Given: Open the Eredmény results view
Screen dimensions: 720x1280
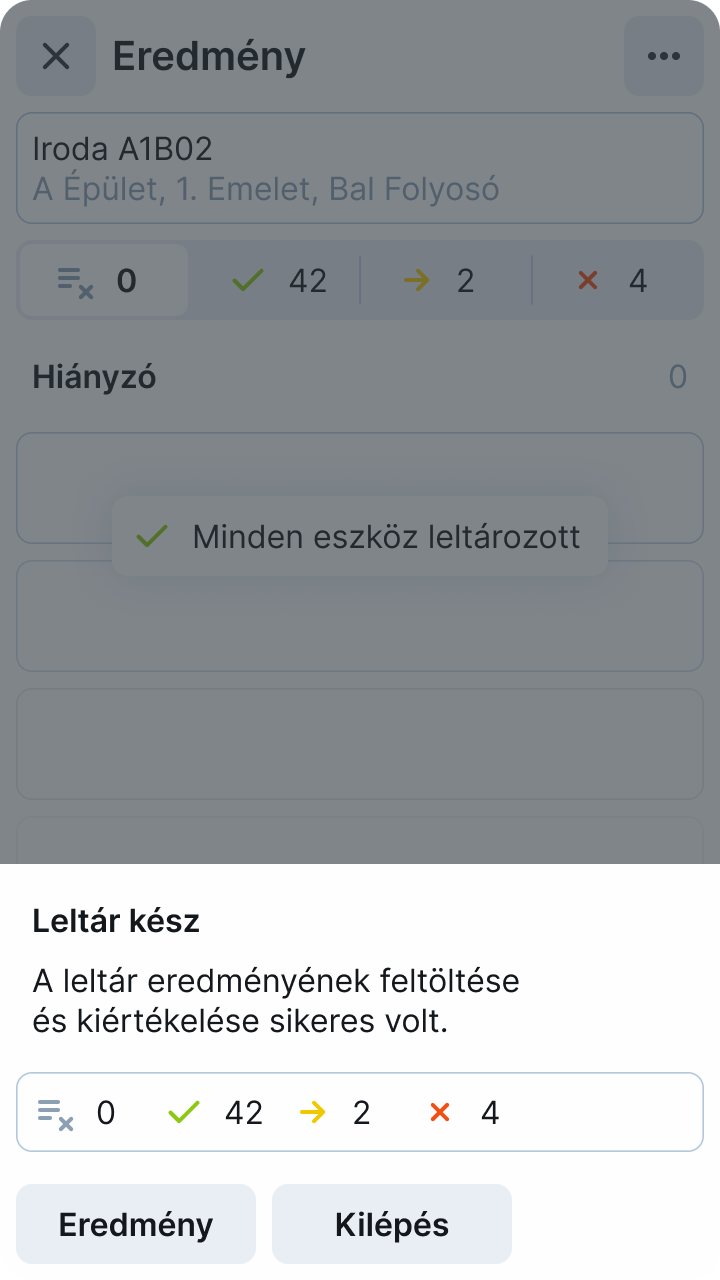Looking at the screenshot, I should tap(136, 1224).
